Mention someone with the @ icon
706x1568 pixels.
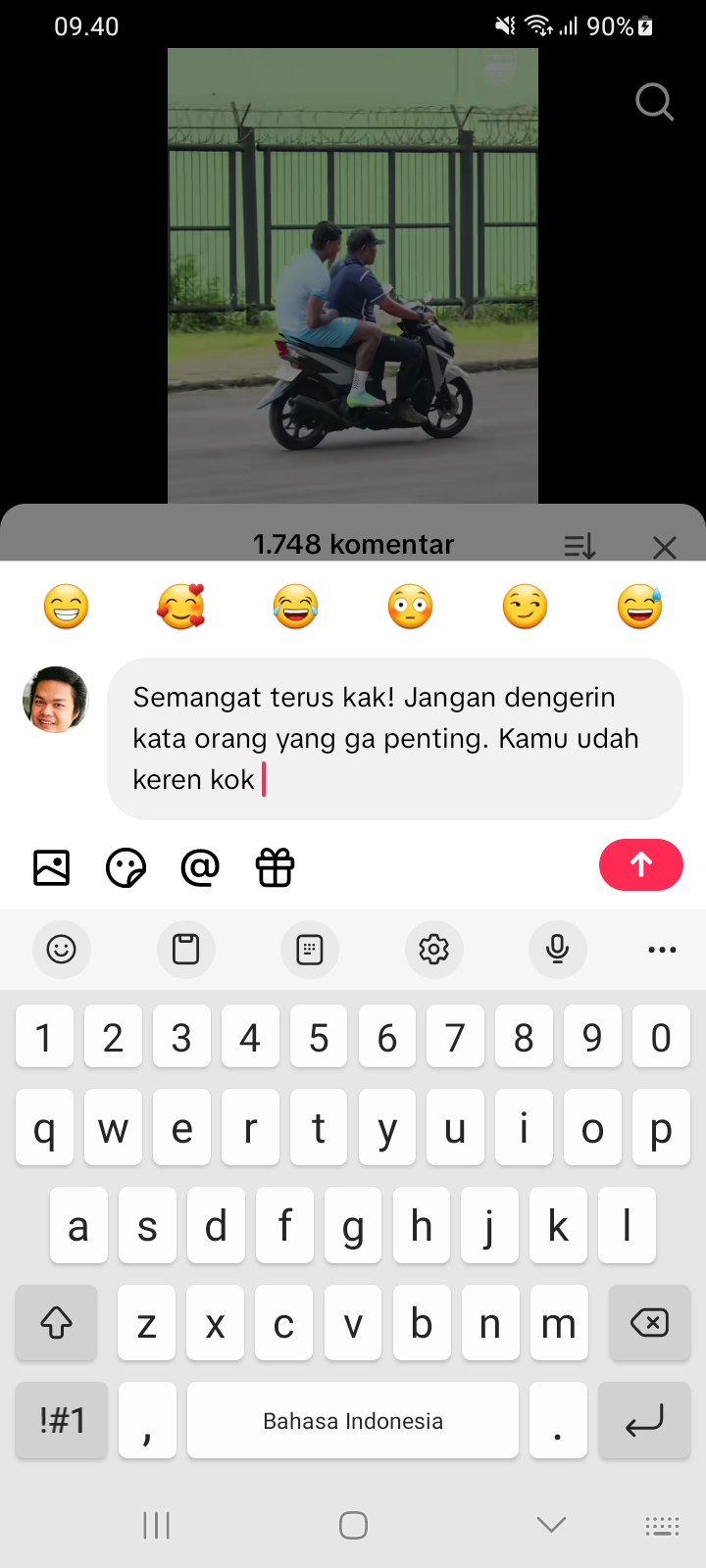click(200, 867)
